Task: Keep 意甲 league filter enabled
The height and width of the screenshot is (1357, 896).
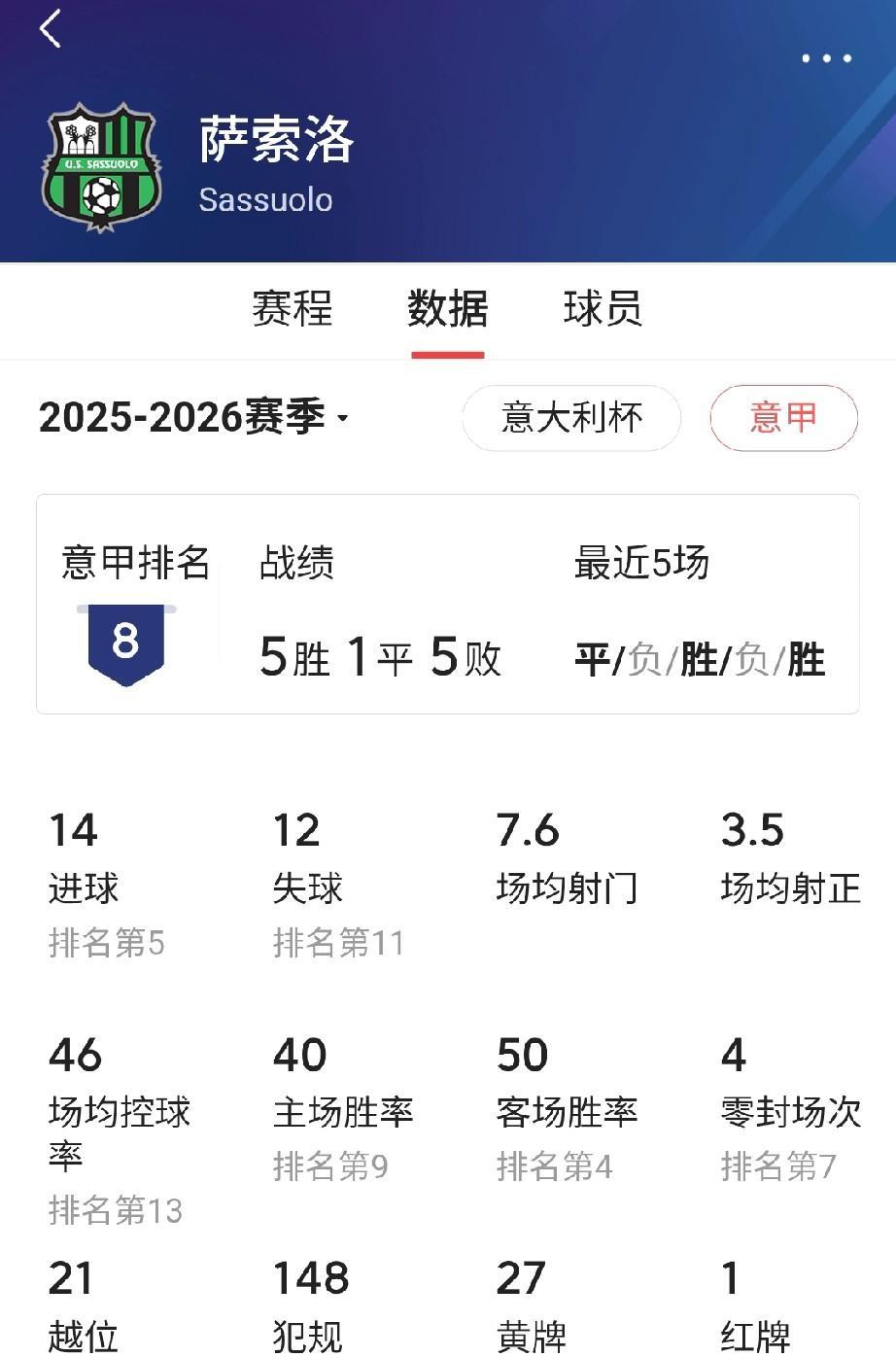Action: point(784,417)
